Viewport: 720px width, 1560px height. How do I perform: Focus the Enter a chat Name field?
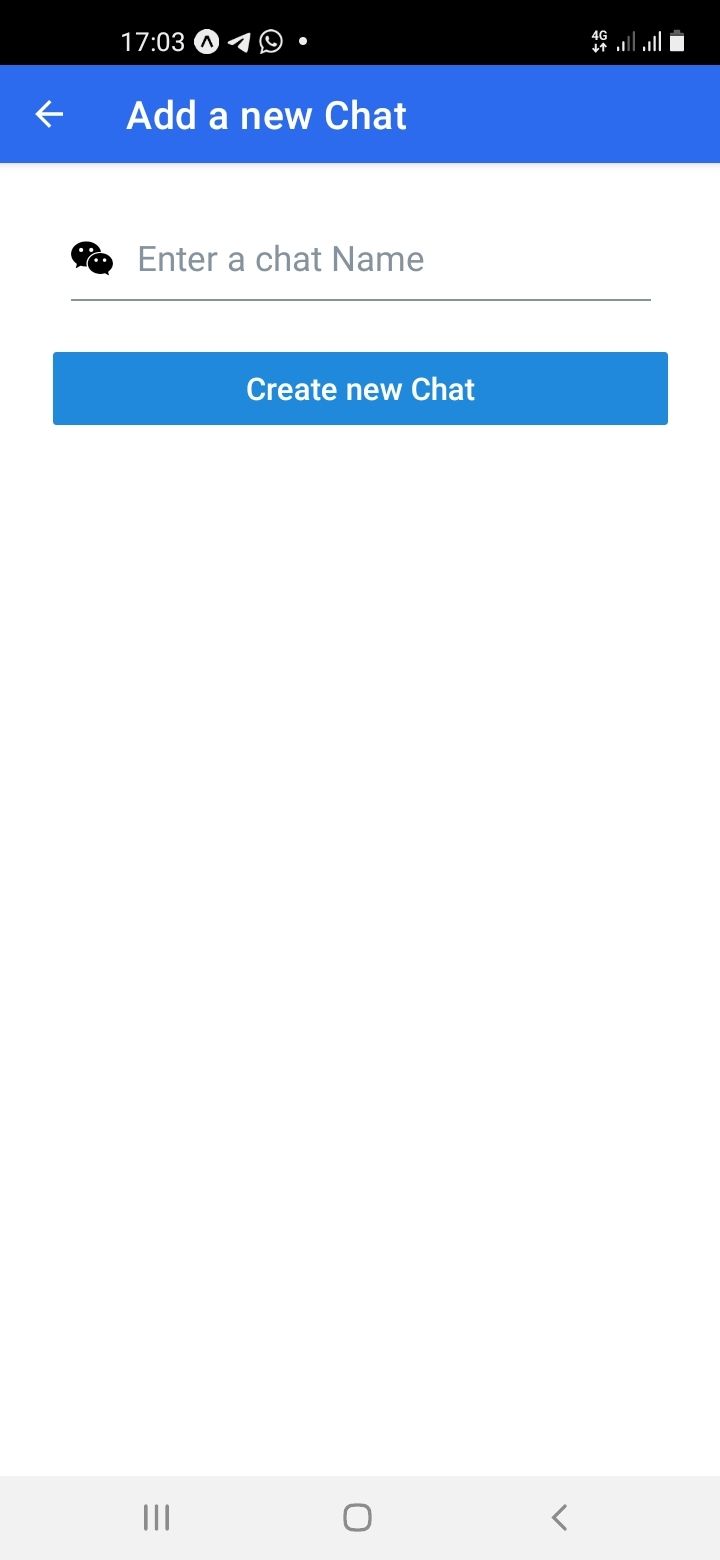tap(390, 260)
